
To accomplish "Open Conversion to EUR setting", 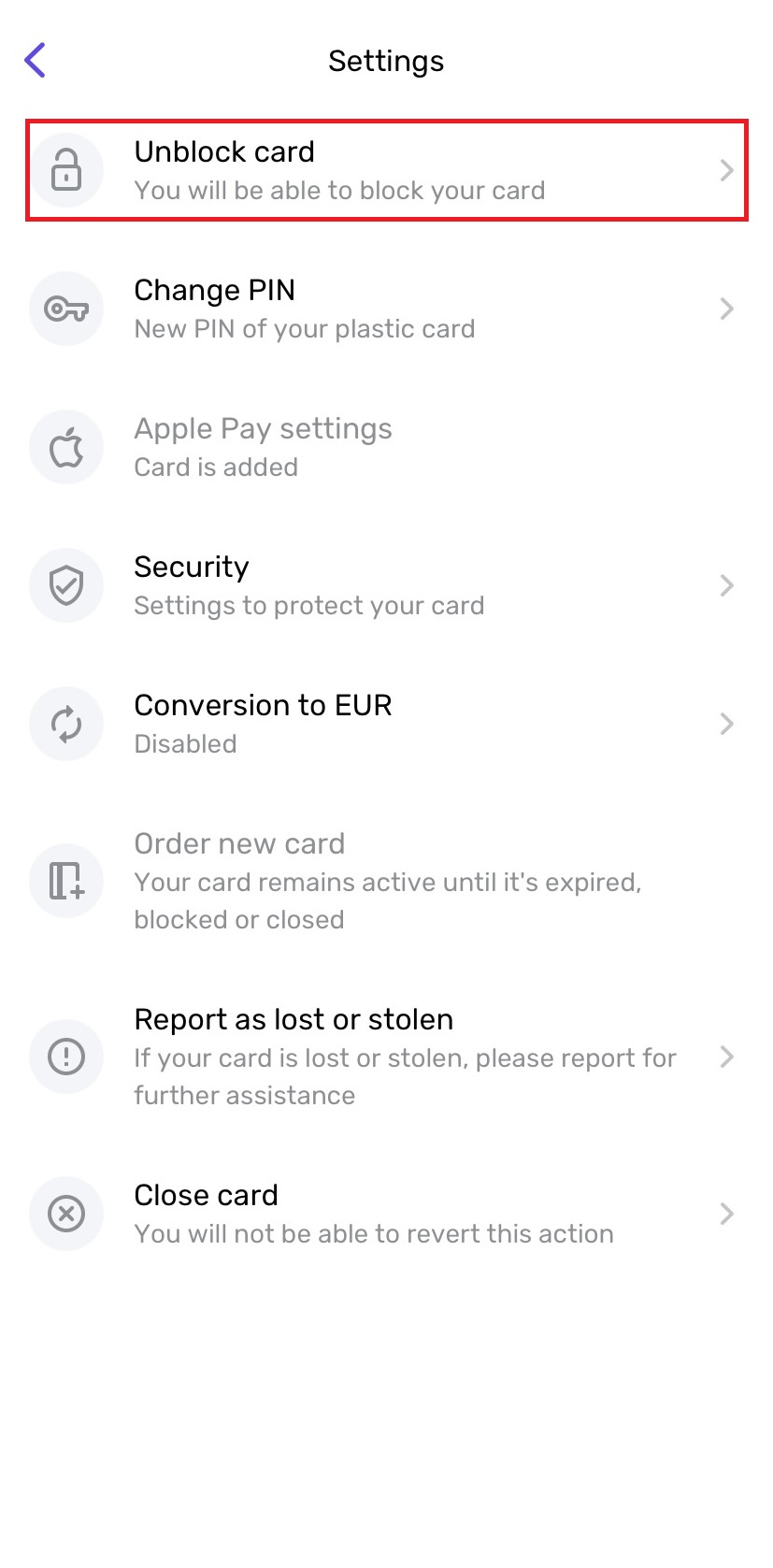I will pos(387,724).
